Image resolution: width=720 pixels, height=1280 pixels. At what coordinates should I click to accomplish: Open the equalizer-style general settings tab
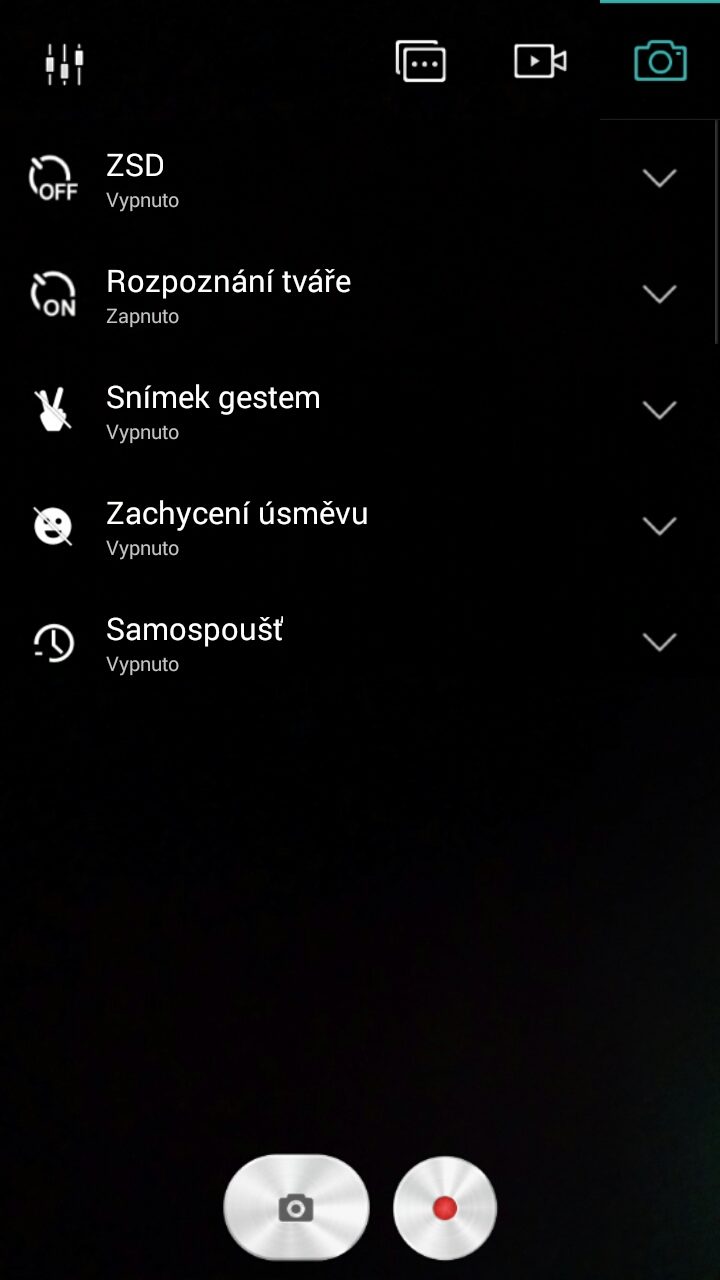(65, 63)
